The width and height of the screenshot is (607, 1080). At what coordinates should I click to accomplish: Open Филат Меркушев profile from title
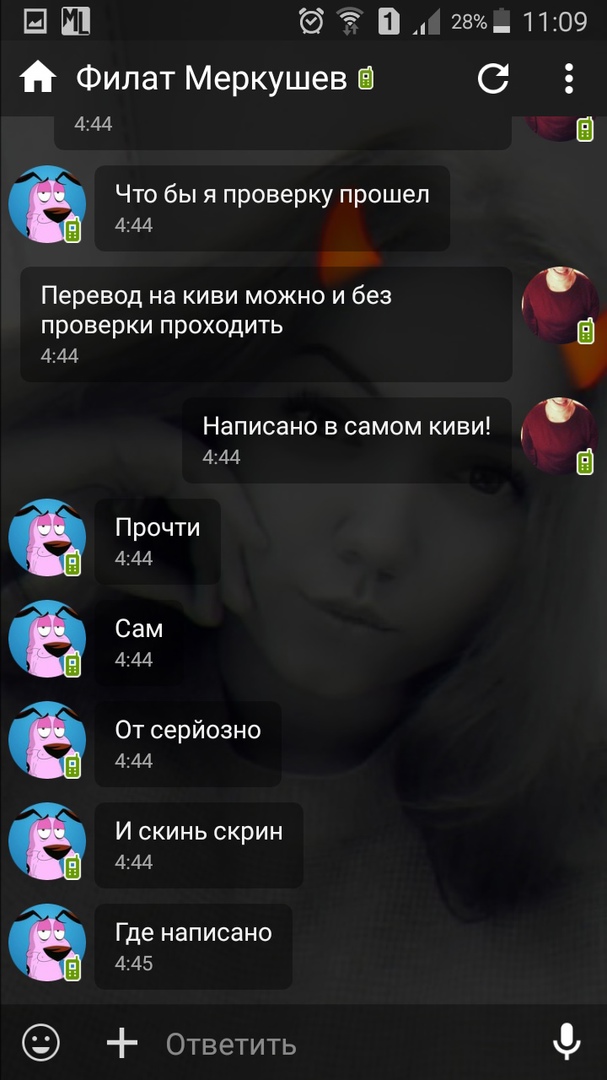(x=212, y=77)
